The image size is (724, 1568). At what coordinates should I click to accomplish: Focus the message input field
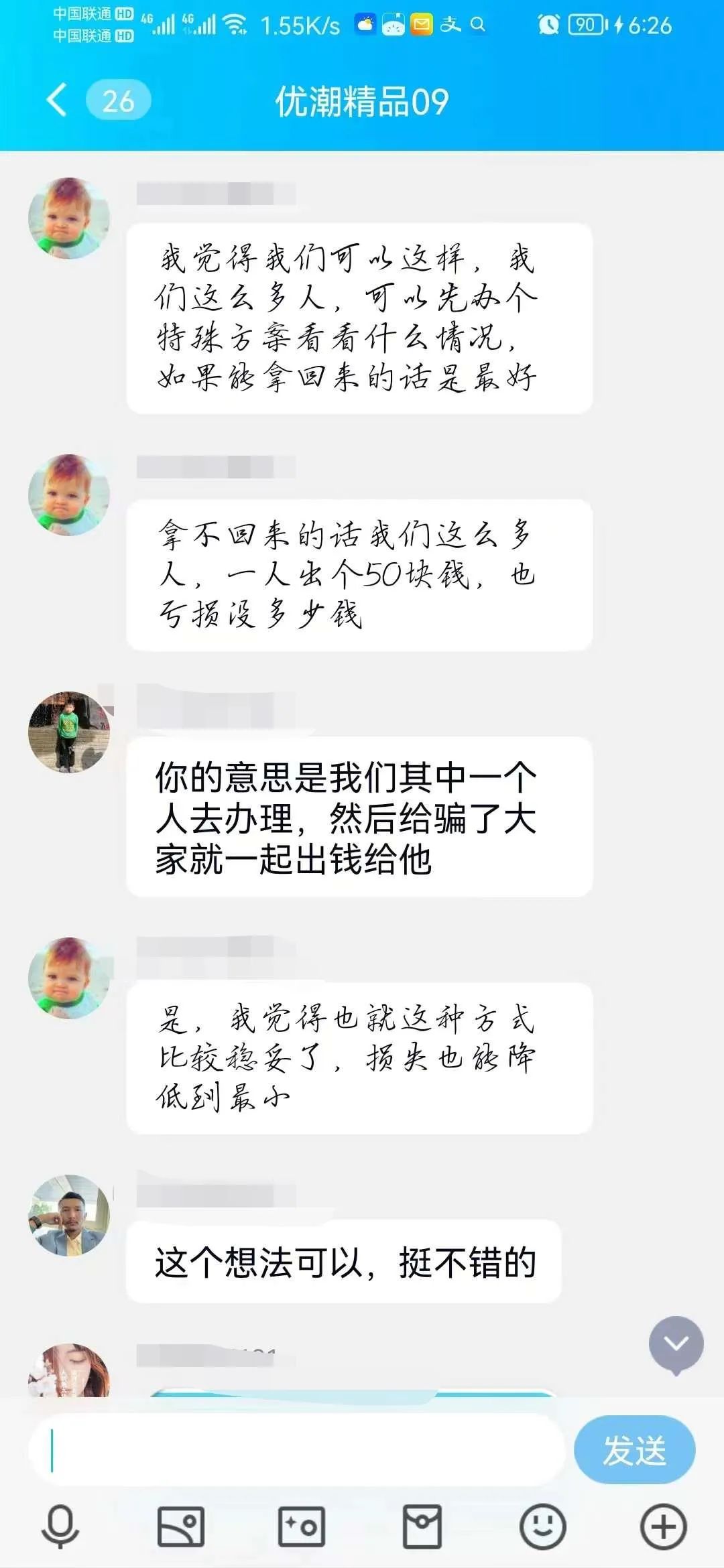click(295, 1450)
